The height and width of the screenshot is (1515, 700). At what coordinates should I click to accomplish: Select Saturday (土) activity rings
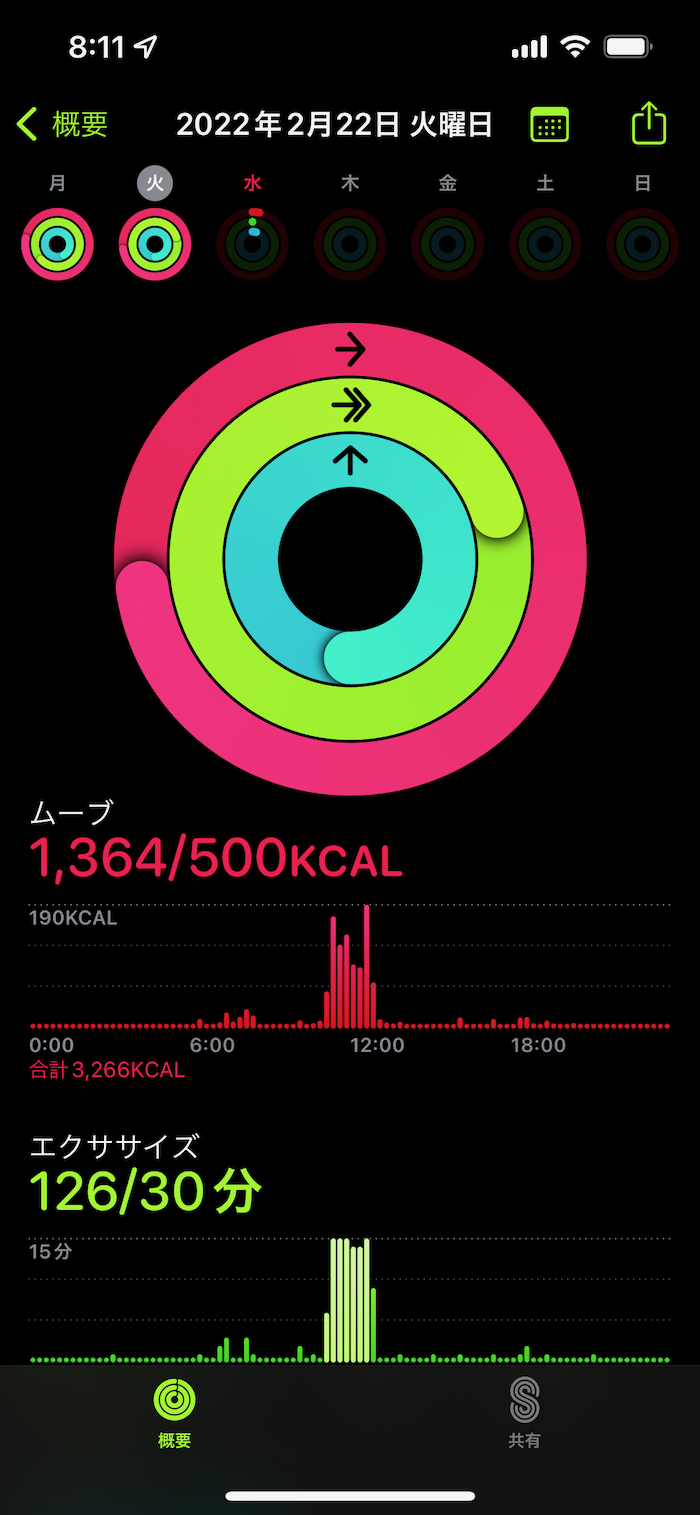tap(545, 244)
